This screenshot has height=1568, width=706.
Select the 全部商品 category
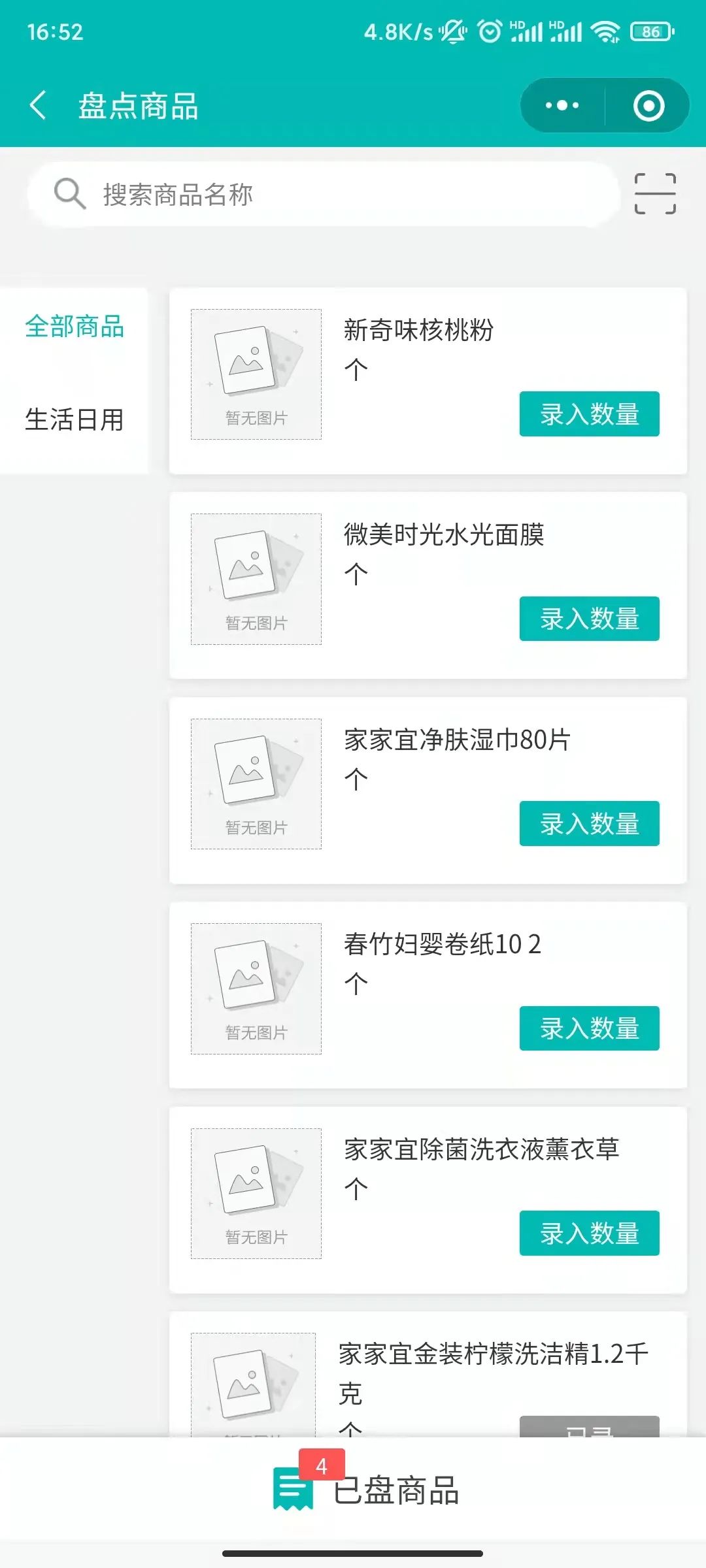74,327
